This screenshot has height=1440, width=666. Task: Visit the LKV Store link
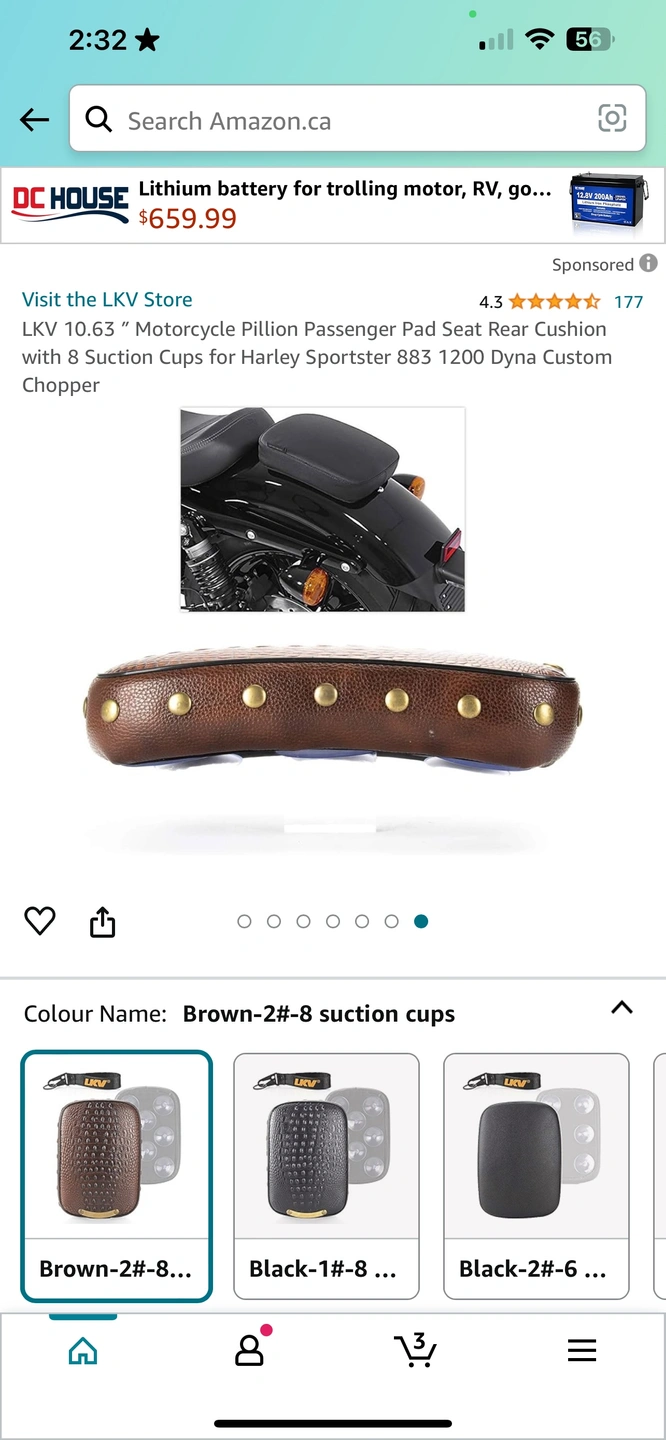(107, 299)
